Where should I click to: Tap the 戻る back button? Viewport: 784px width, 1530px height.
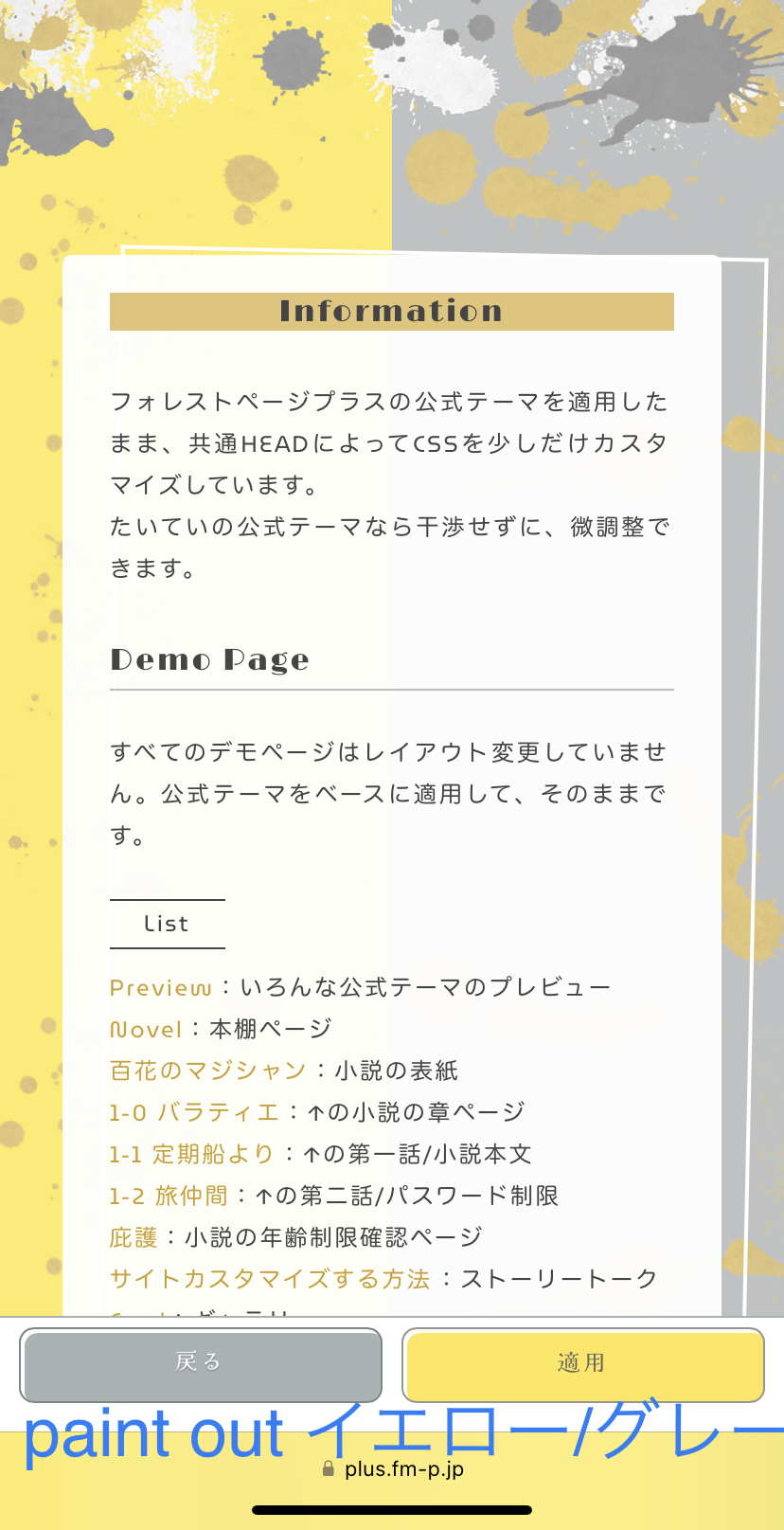pos(201,1364)
